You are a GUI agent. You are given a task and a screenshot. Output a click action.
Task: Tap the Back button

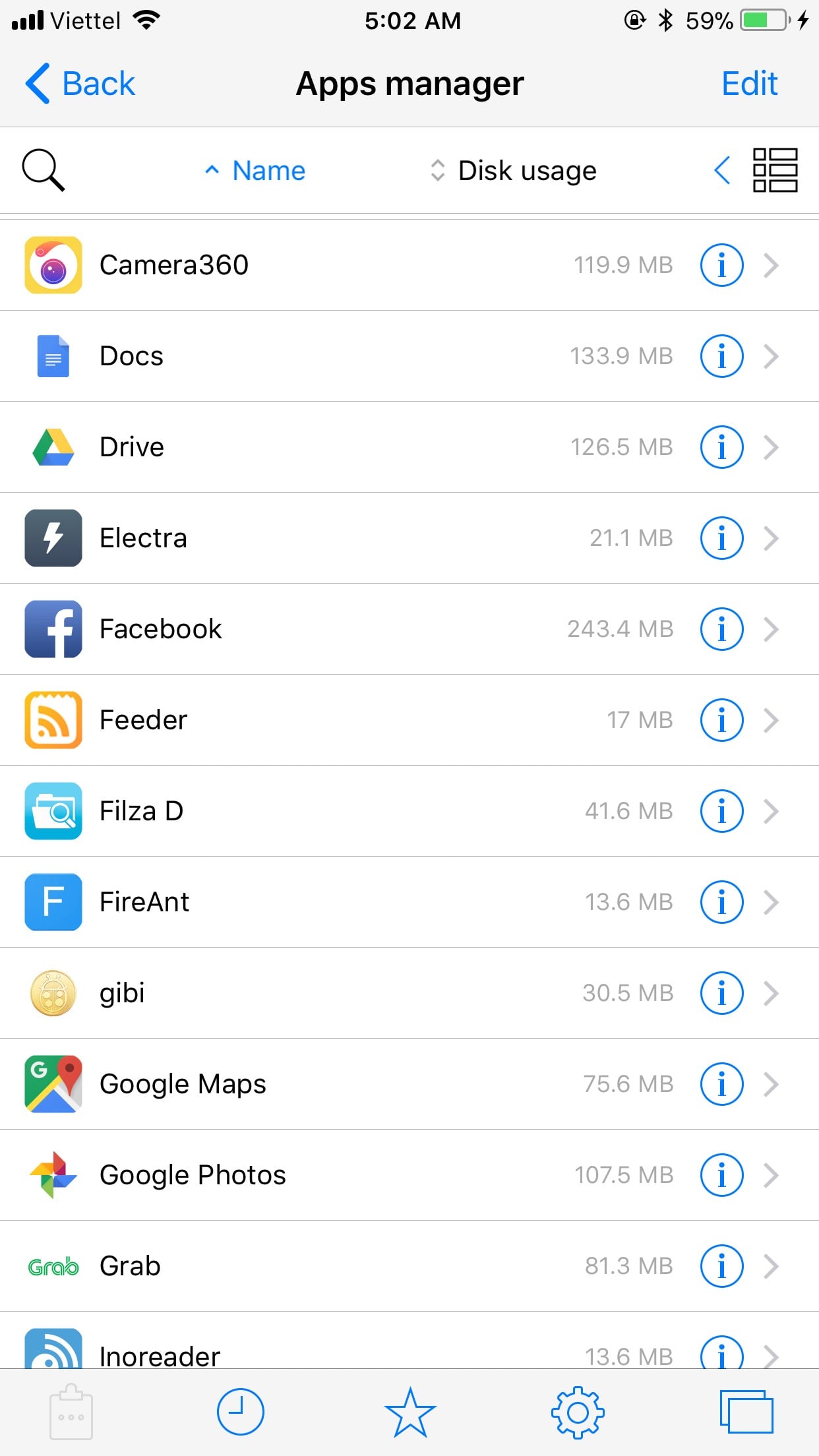pos(79,84)
